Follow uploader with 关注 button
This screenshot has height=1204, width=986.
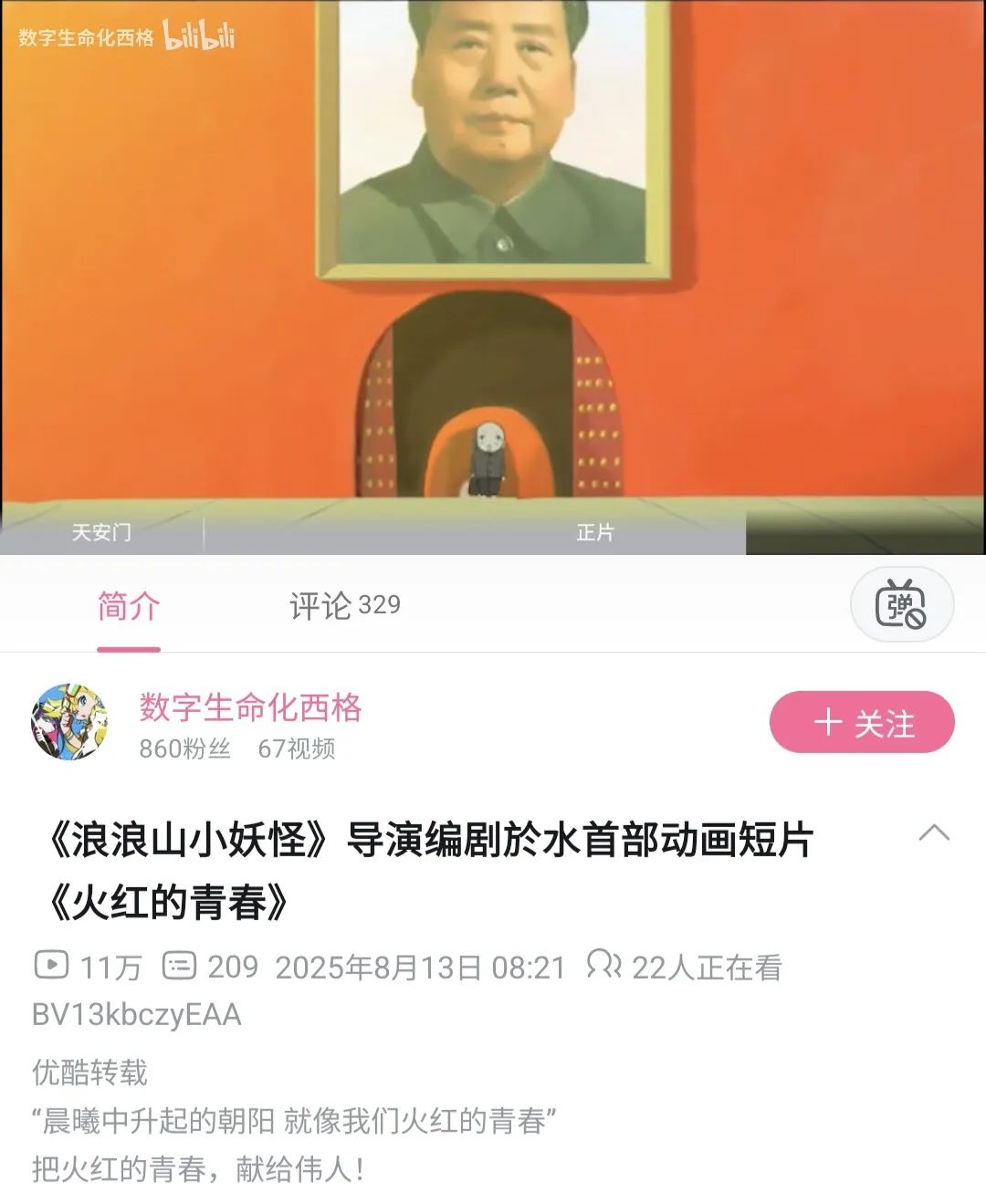coord(862,723)
